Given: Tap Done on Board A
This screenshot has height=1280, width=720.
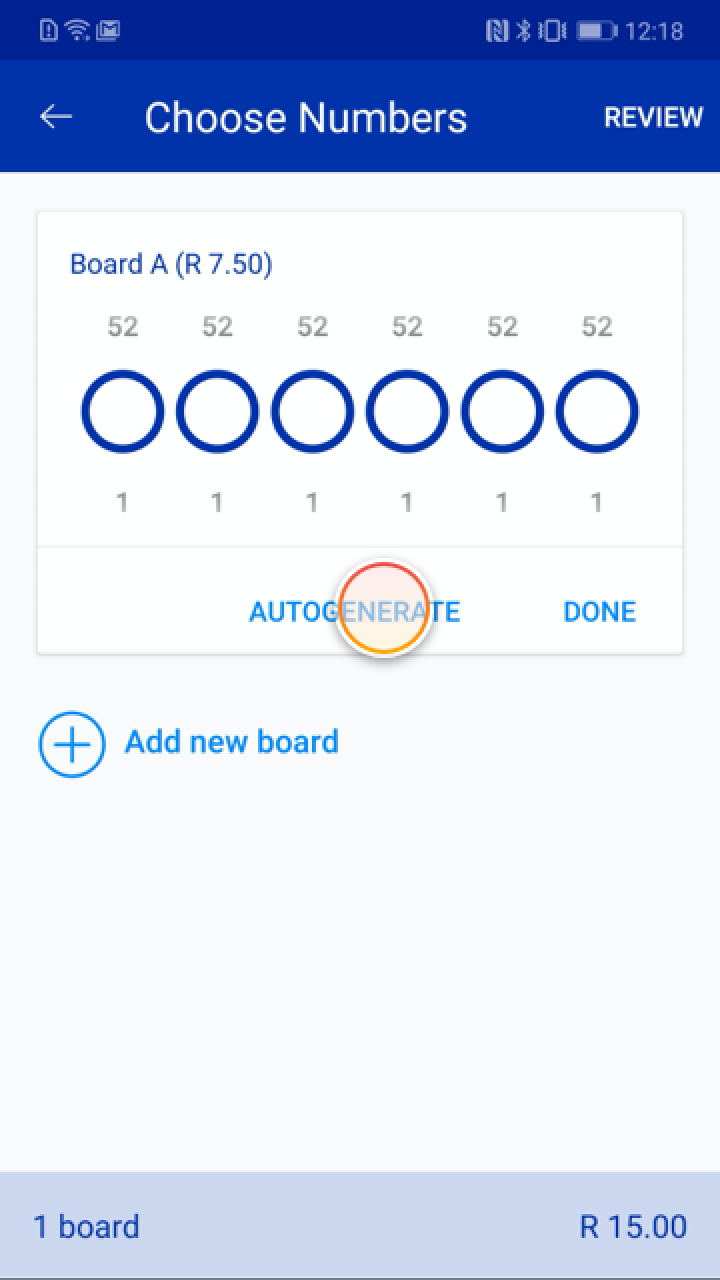Looking at the screenshot, I should [x=599, y=611].
